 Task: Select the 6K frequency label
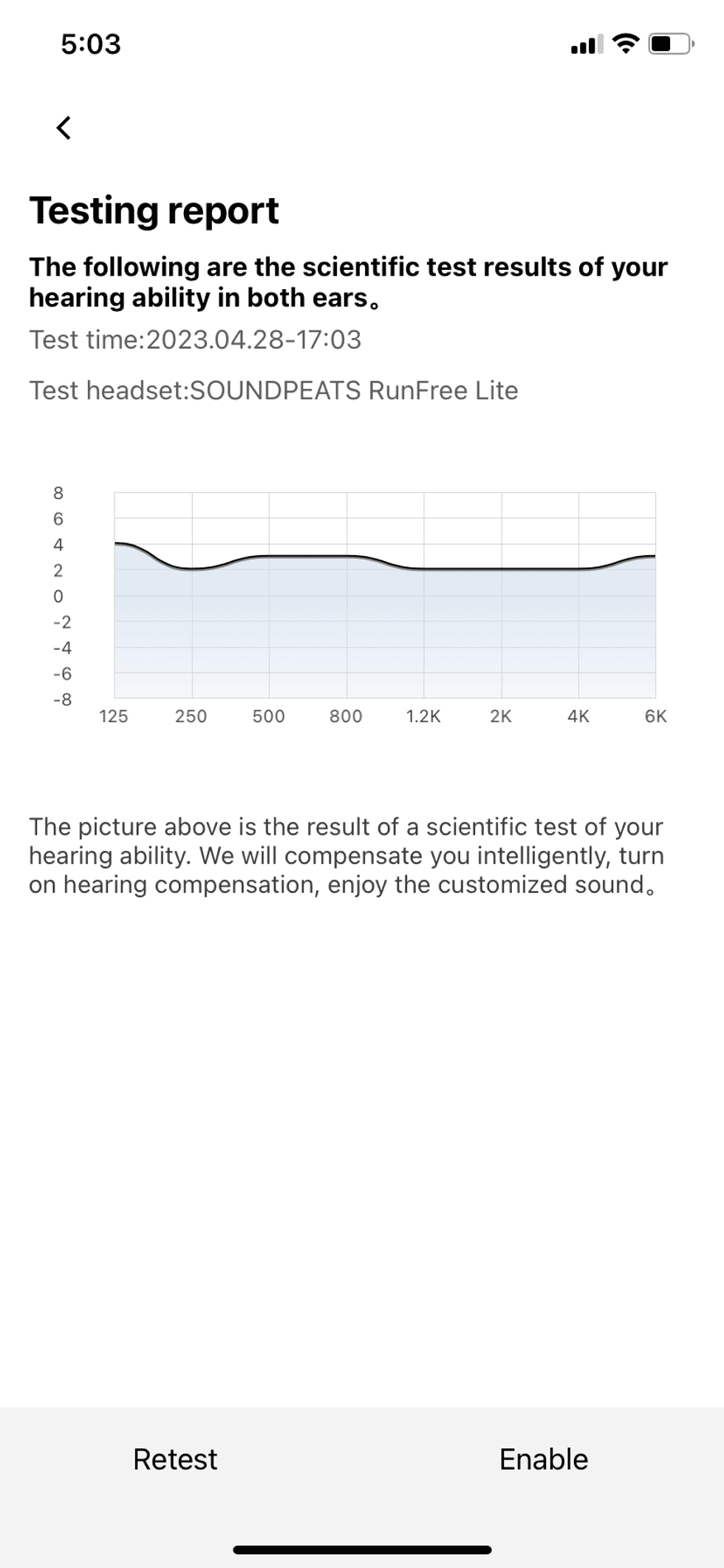coord(655,716)
